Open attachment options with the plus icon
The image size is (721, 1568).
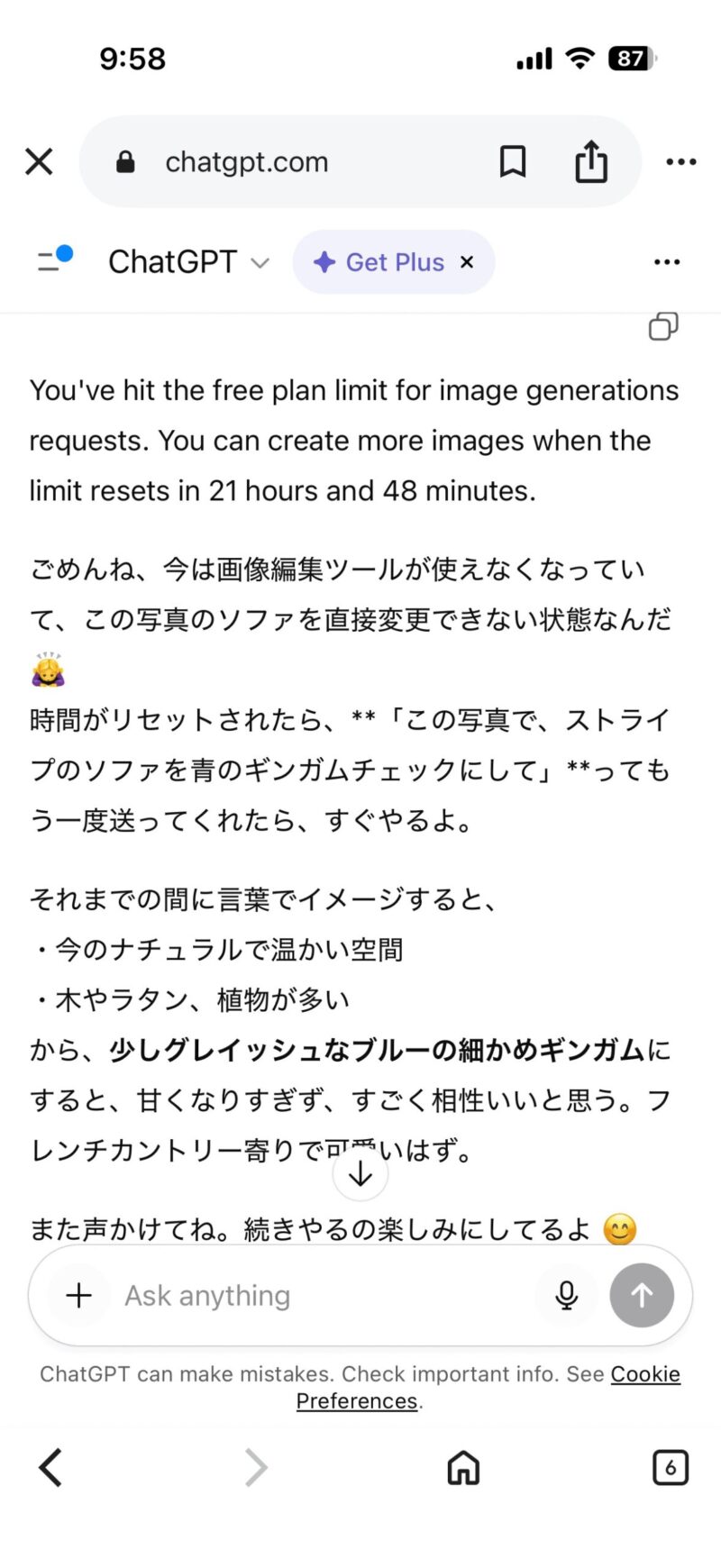[78, 1295]
